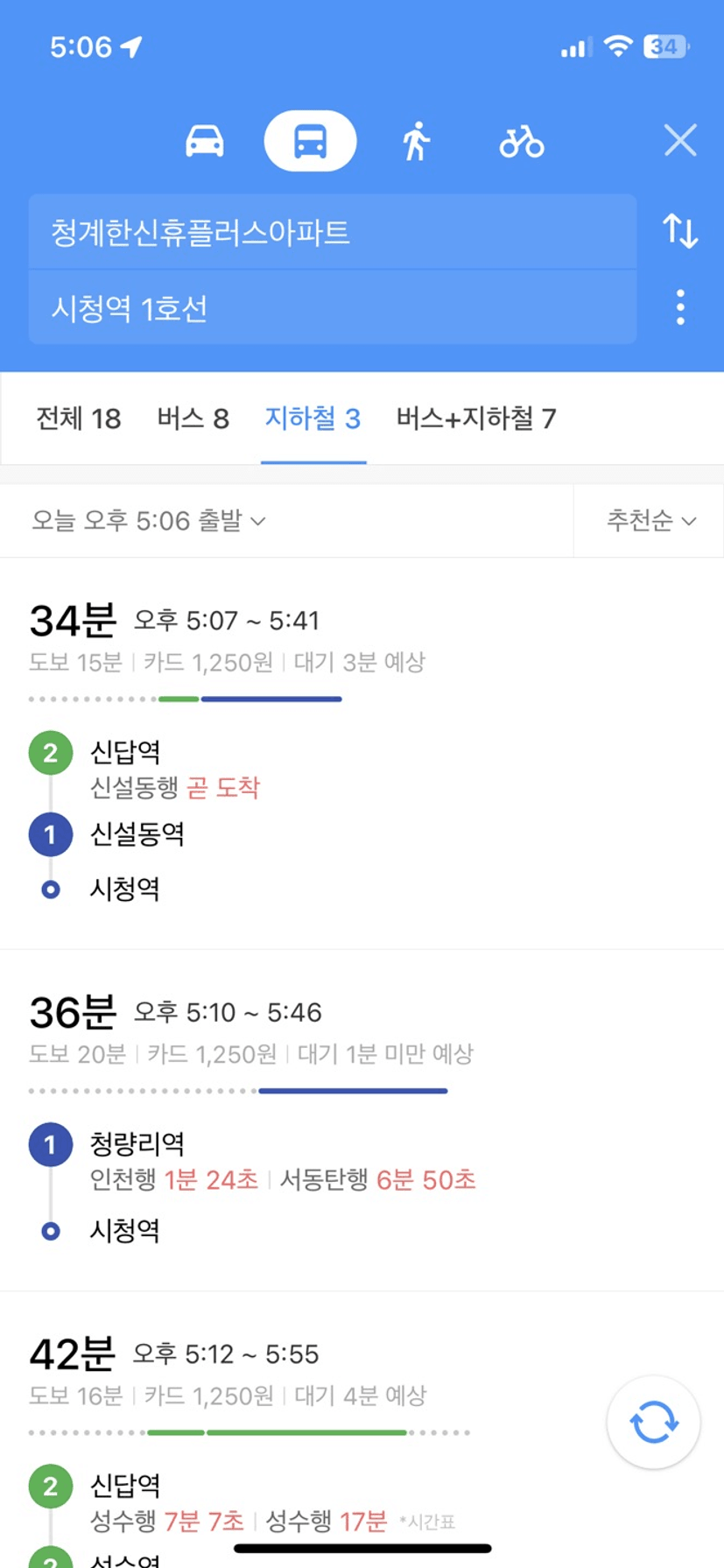Open the three-dot options menu
724x1568 pixels.
pyautogui.click(x=680, y=307)
